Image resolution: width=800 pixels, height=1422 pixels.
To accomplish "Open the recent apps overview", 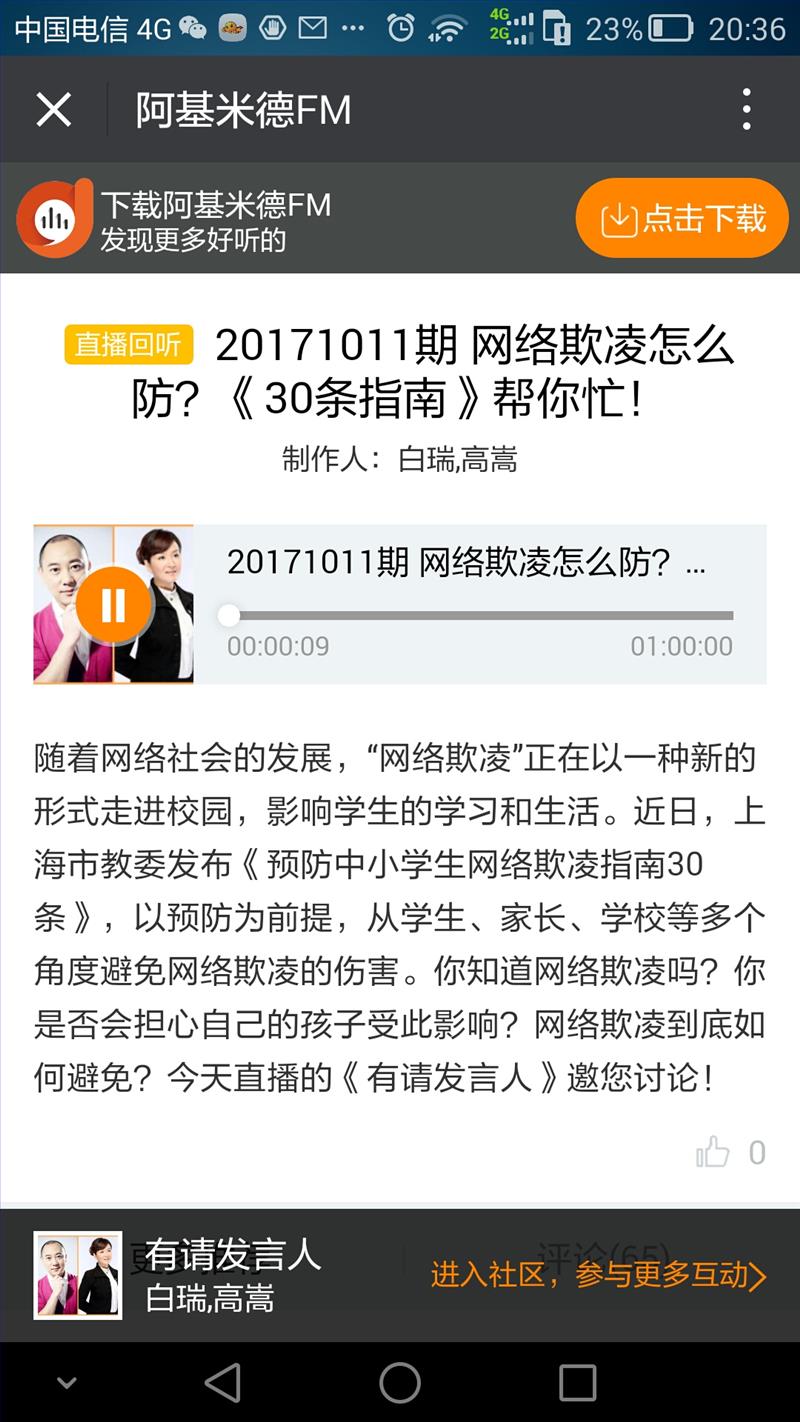I will pyautogui.click(x=577, y=1383).
